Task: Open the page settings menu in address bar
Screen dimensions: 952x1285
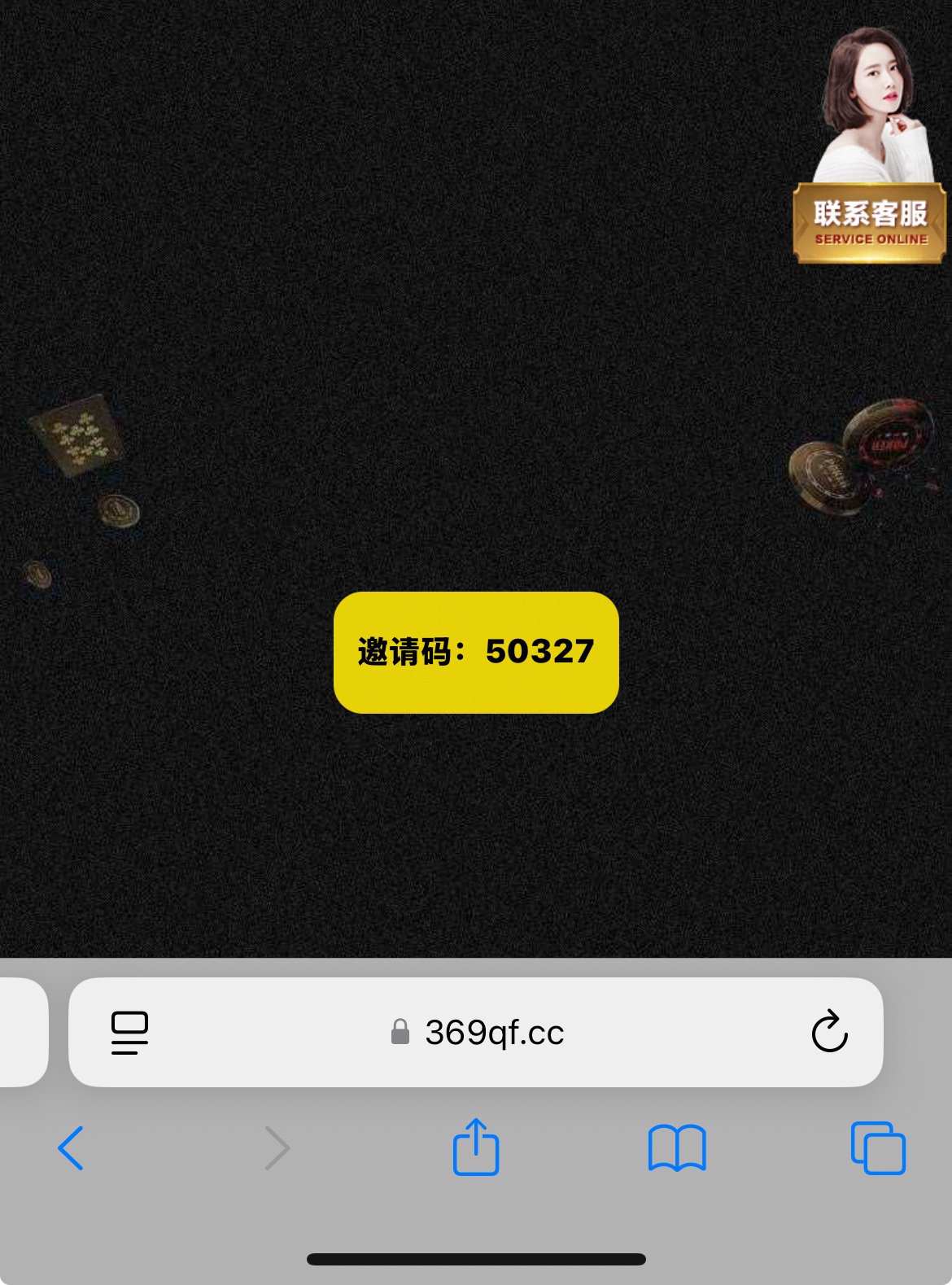Action: coord(129,1033)
